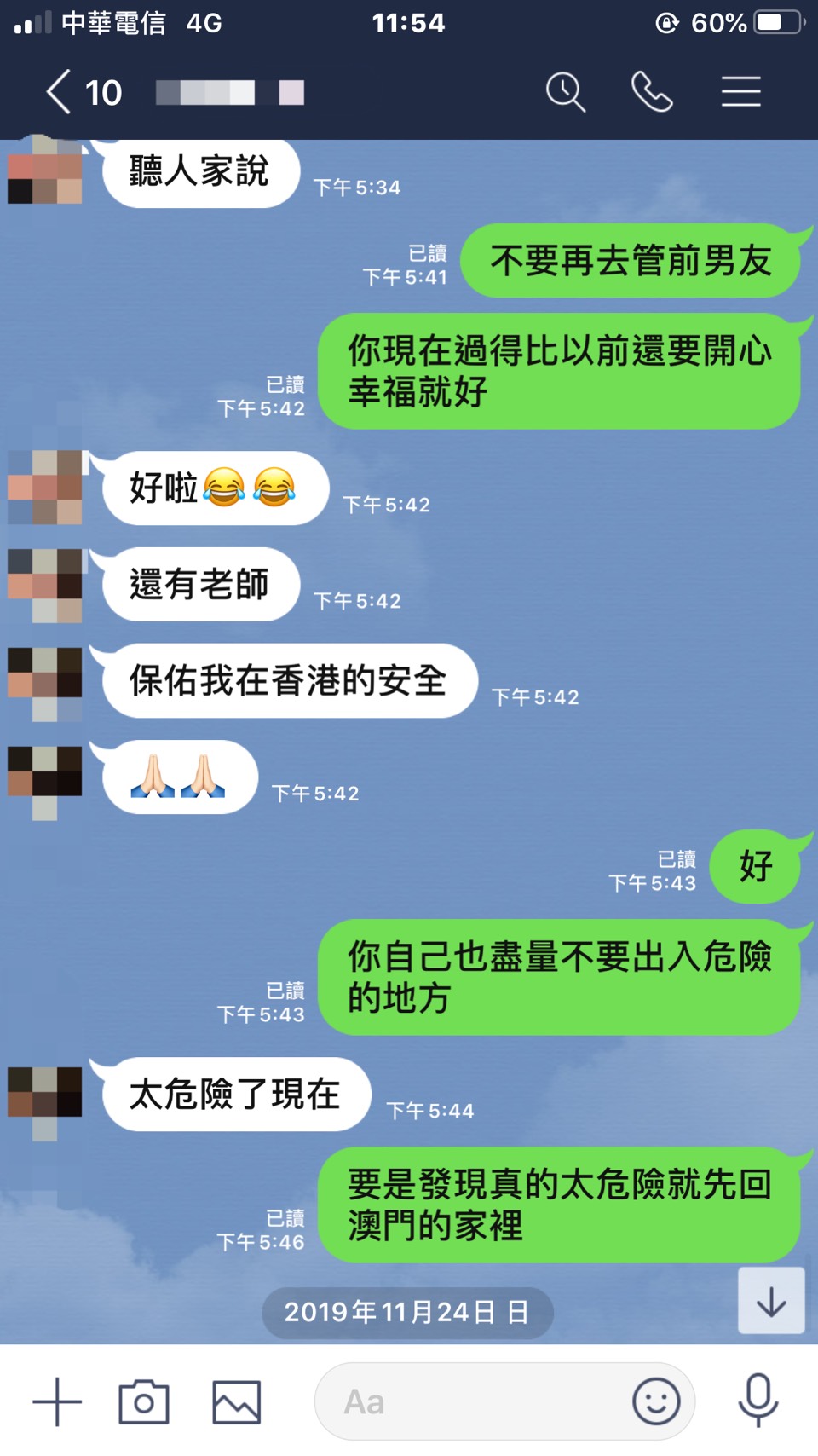Open the sticker and emoji picker

coord(655,1401)
